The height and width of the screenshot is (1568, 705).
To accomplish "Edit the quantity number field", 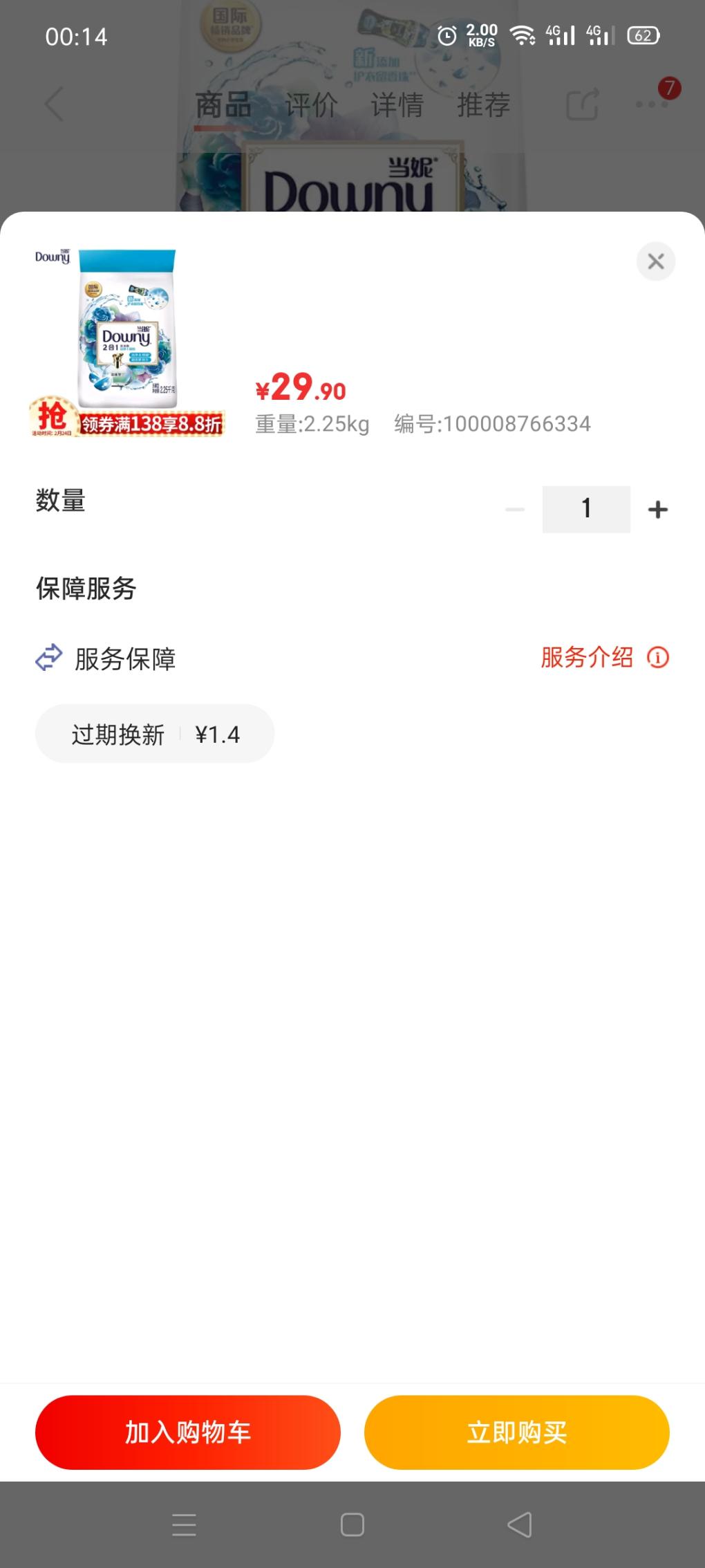I will [x=586, y=510].
